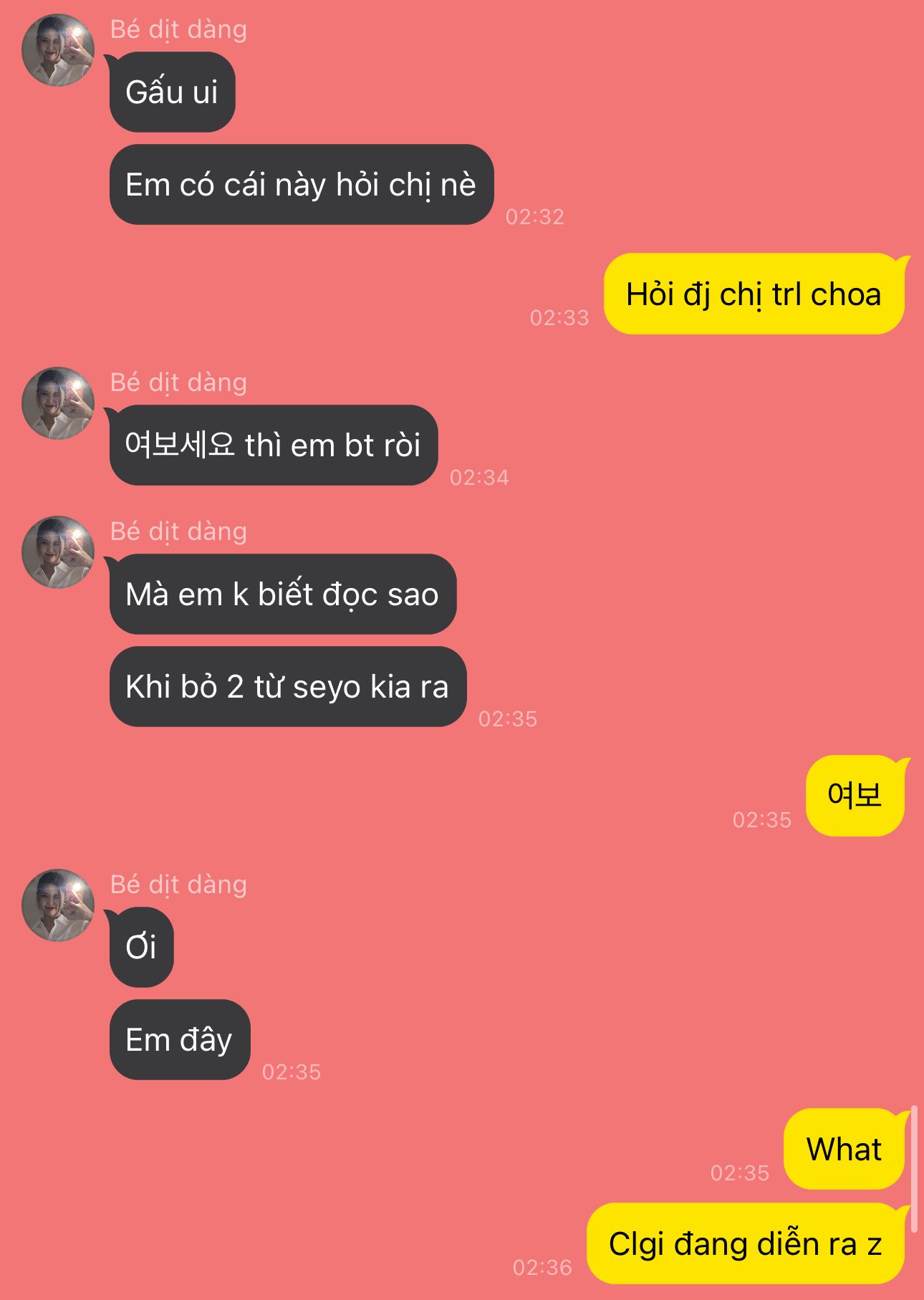
Task: Open Bé dịt dàng's avatar beside "Ơi"
Action: coord(58,905)
